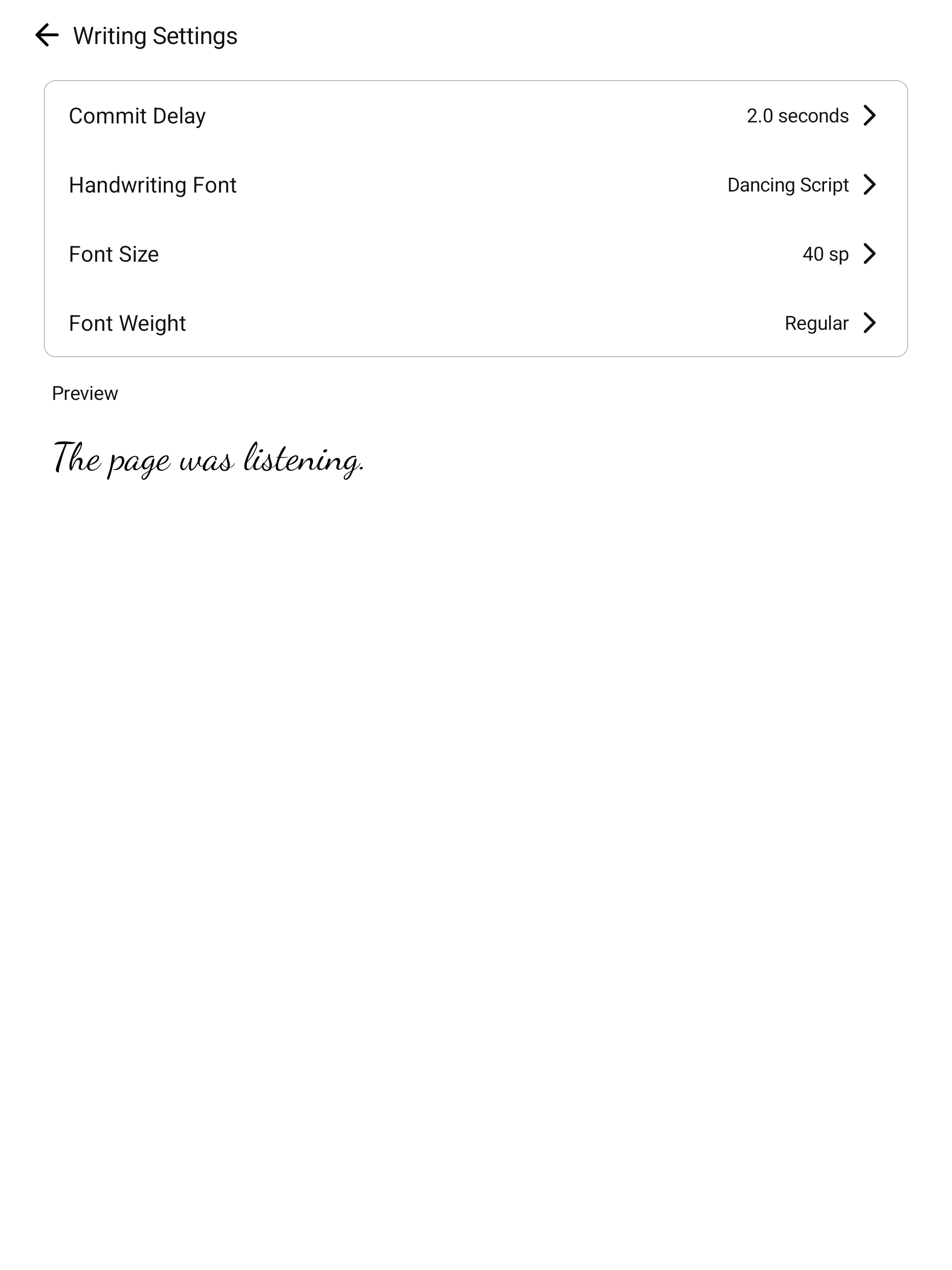Go back from Writing Settings

coord(47,35)
